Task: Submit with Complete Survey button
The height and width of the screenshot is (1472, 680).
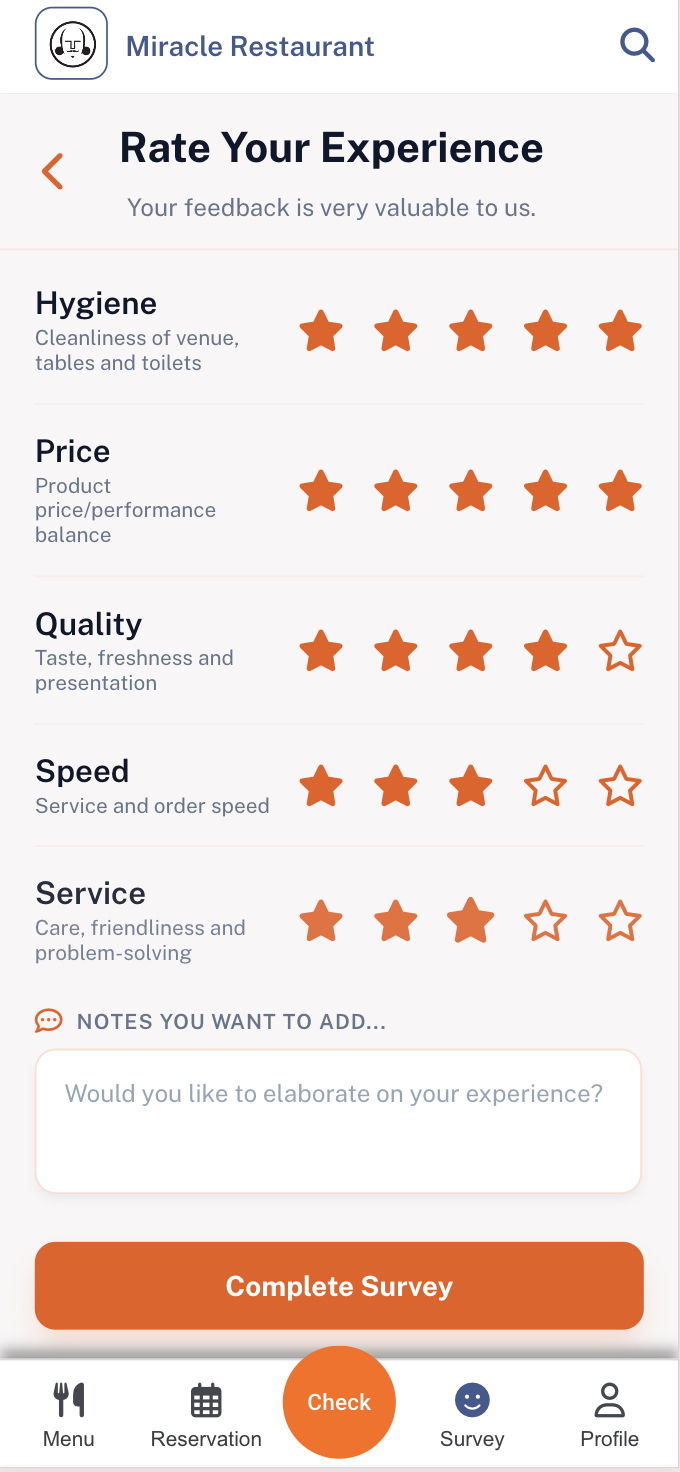Action: (x=339, y=1286)
